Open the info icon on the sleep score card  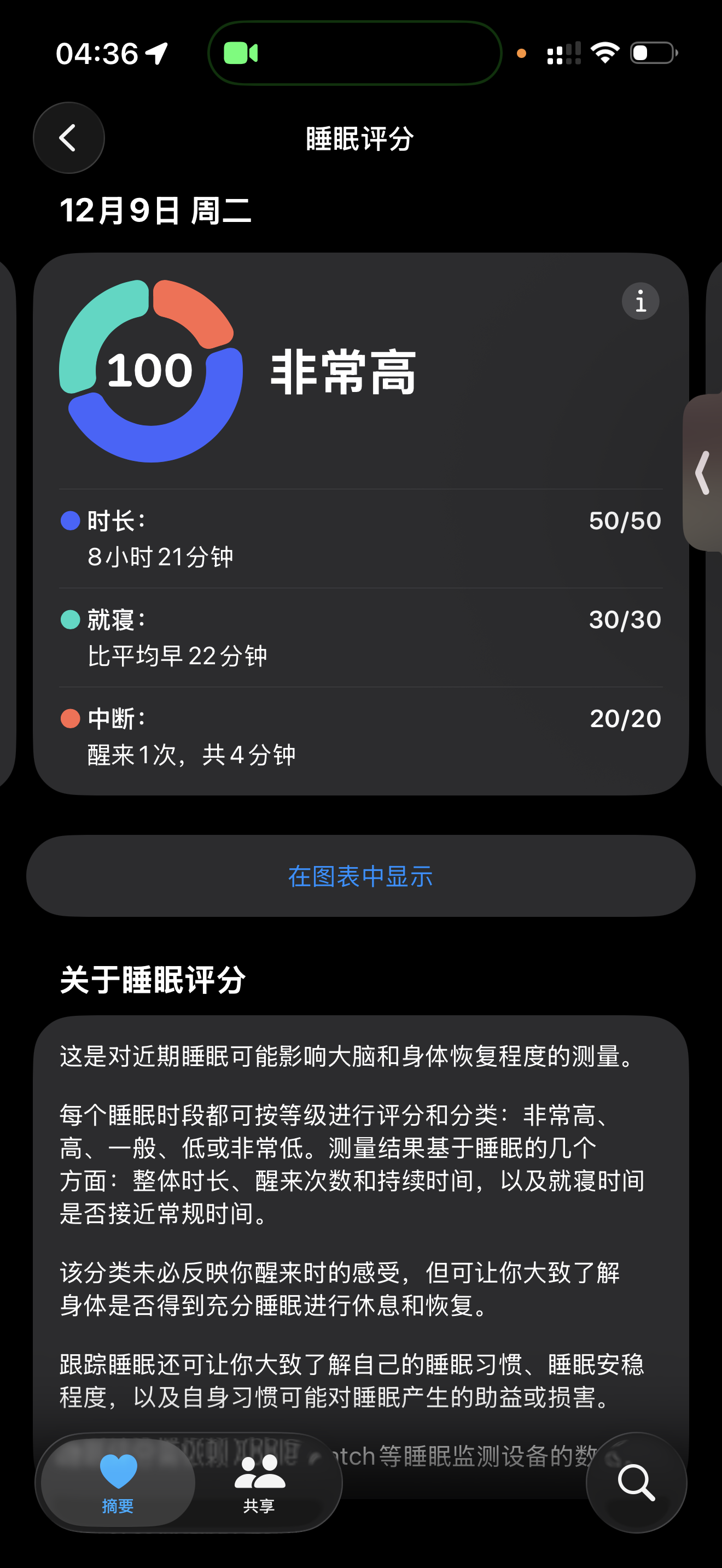pos(640,301)
